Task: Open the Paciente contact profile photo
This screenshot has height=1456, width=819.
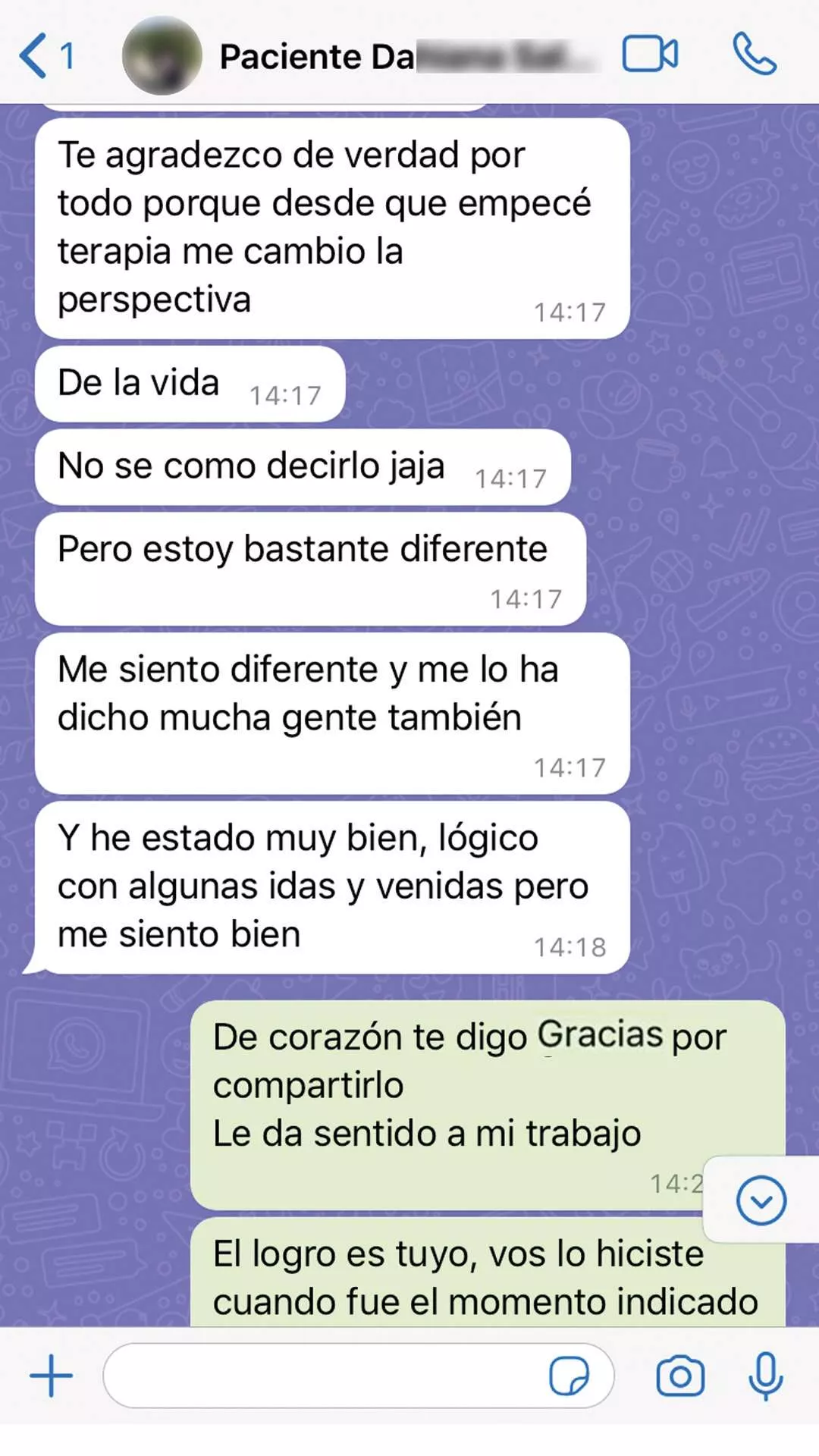Action: (162, 56)
